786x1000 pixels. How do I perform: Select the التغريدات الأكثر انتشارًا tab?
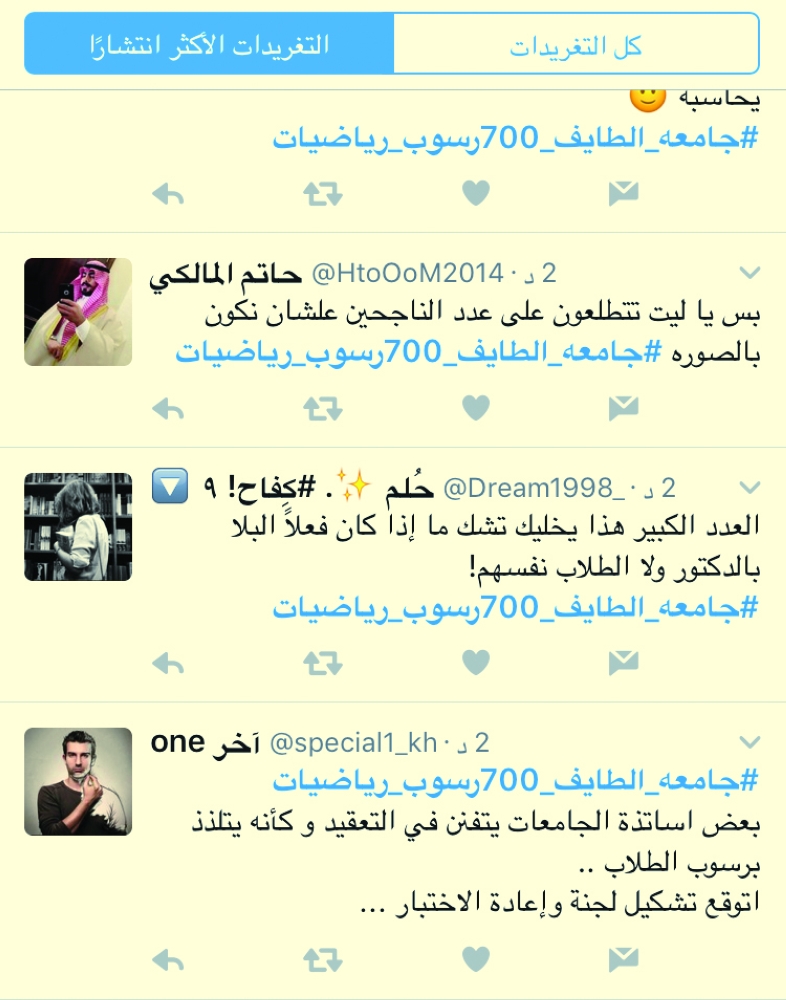pos(209,45)
